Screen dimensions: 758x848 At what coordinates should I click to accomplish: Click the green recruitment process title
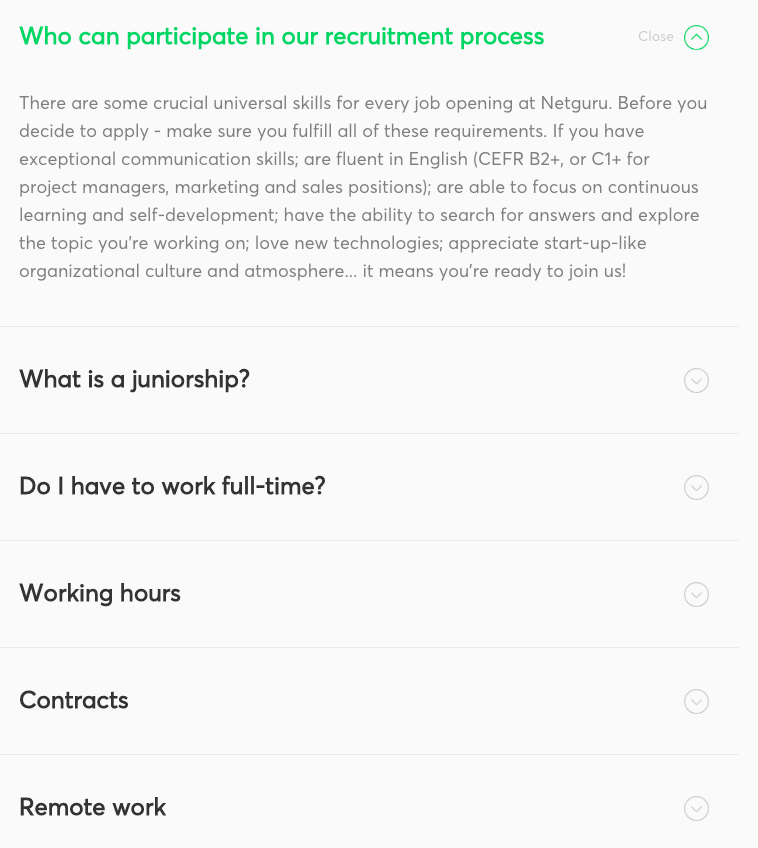283,36
